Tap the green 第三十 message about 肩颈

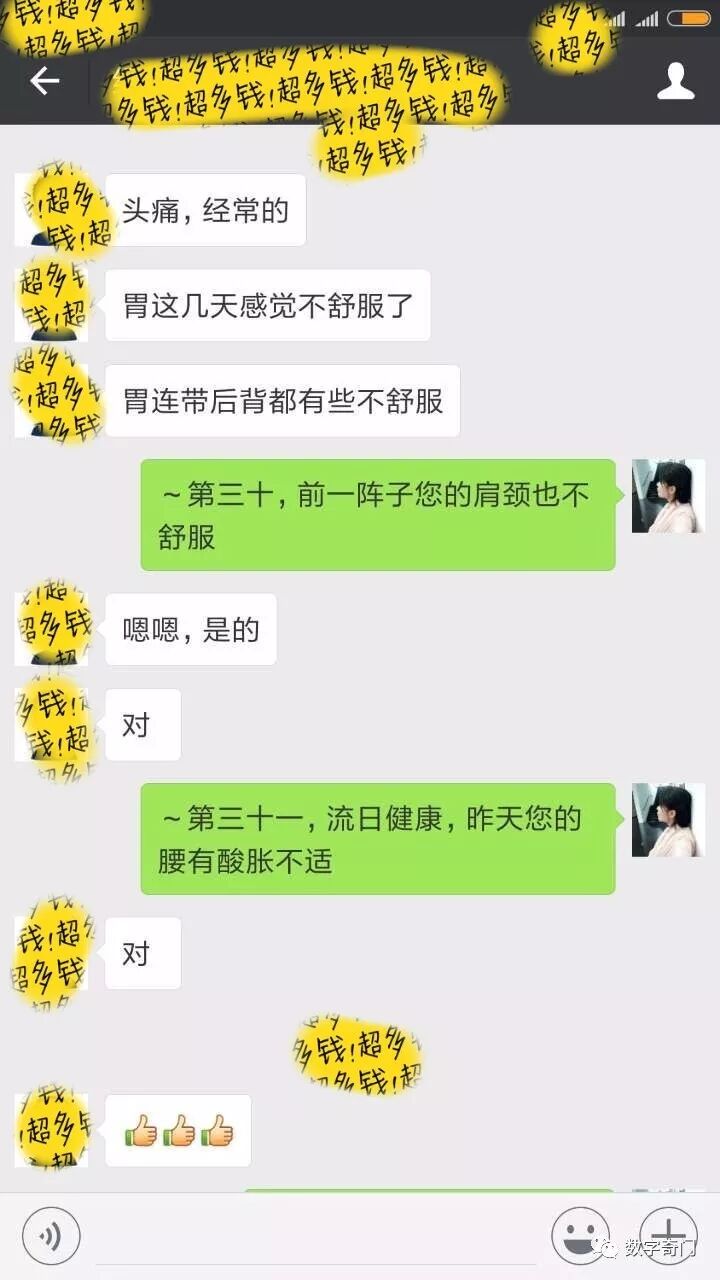click(x=377, y=515)
